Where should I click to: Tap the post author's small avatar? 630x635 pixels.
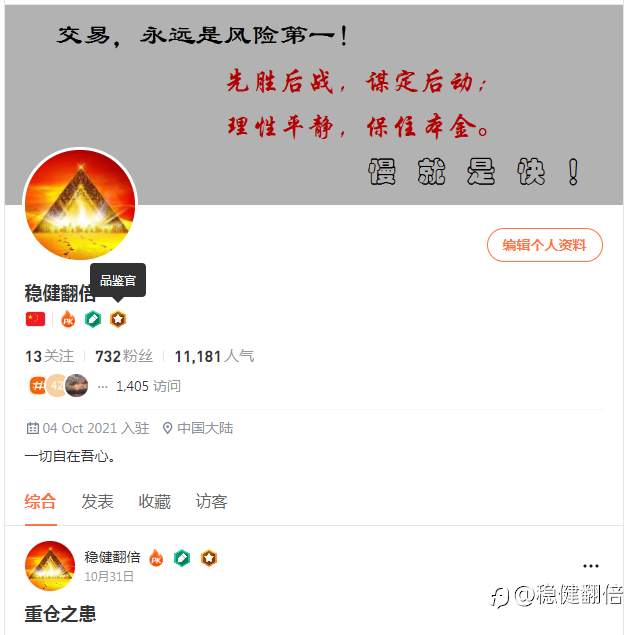pyautogui.click(x=50, y=566)
